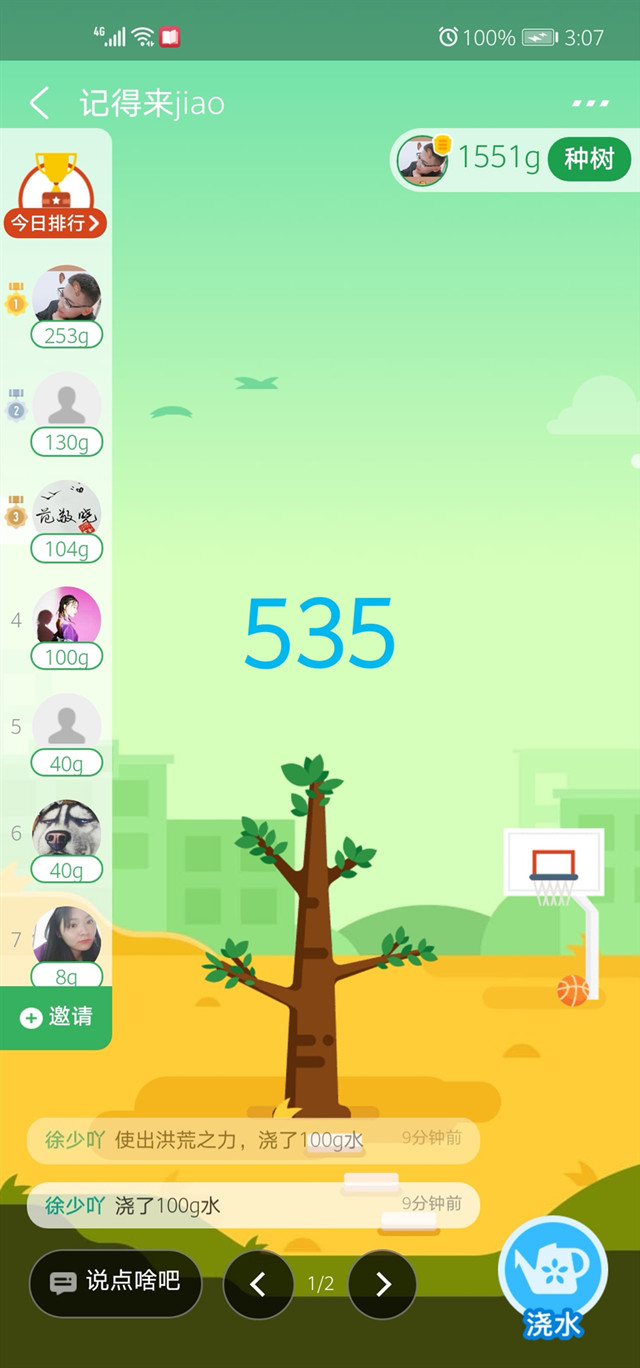Image resolution: width=640 pixels, height=1368 pixels.
Task: Go to the previous page arrow
Action: click(x=258, y=1284)
